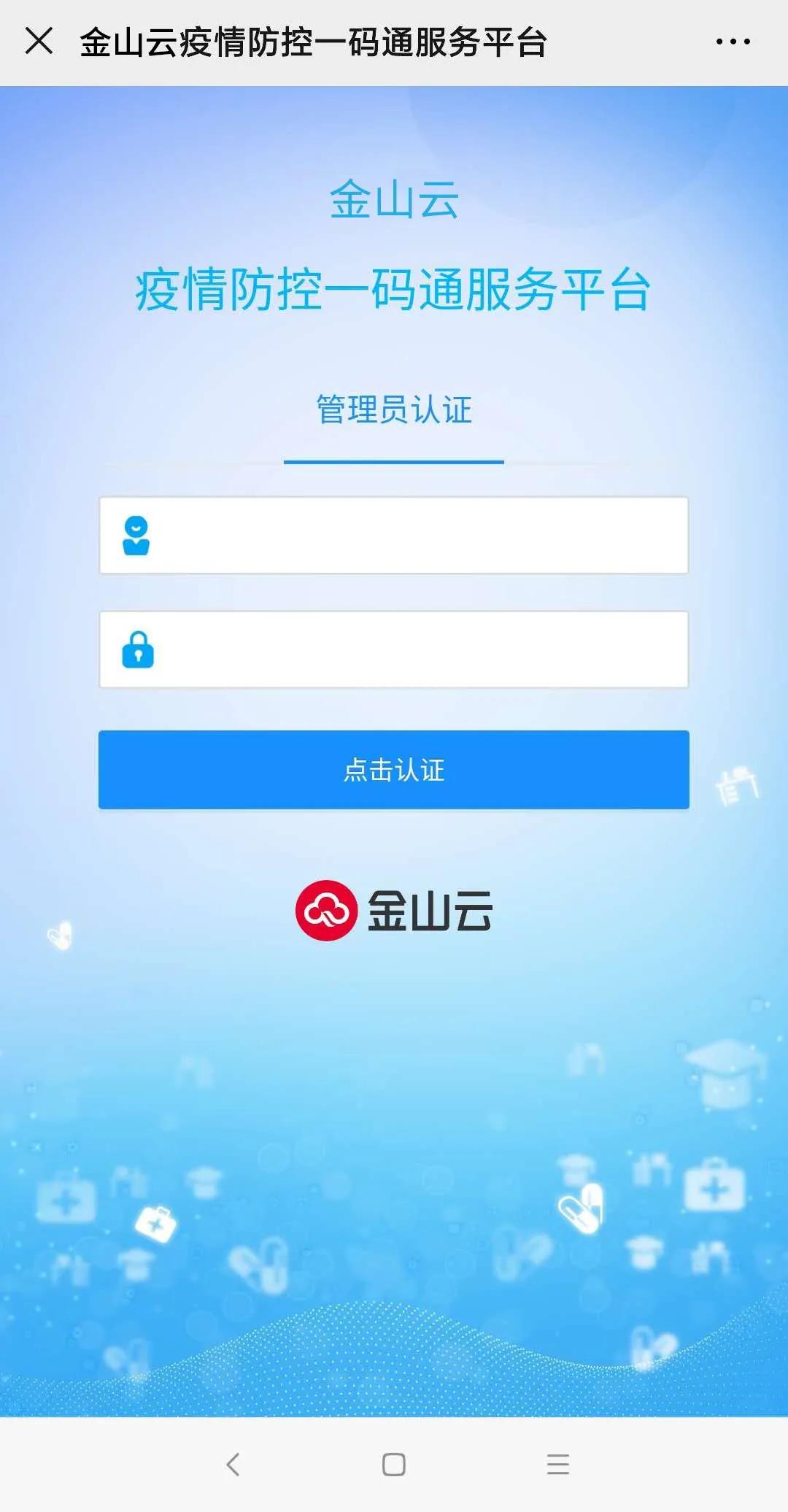Focus the password field with lock icon

[x=394, y=649]
